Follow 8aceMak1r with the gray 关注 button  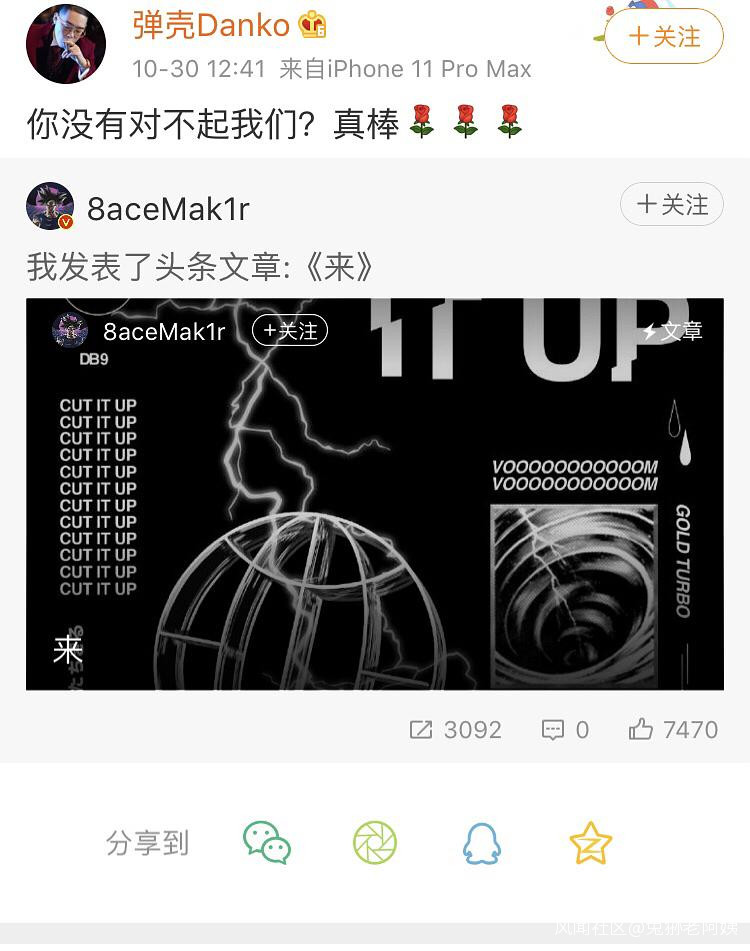(x=672, y=204)
